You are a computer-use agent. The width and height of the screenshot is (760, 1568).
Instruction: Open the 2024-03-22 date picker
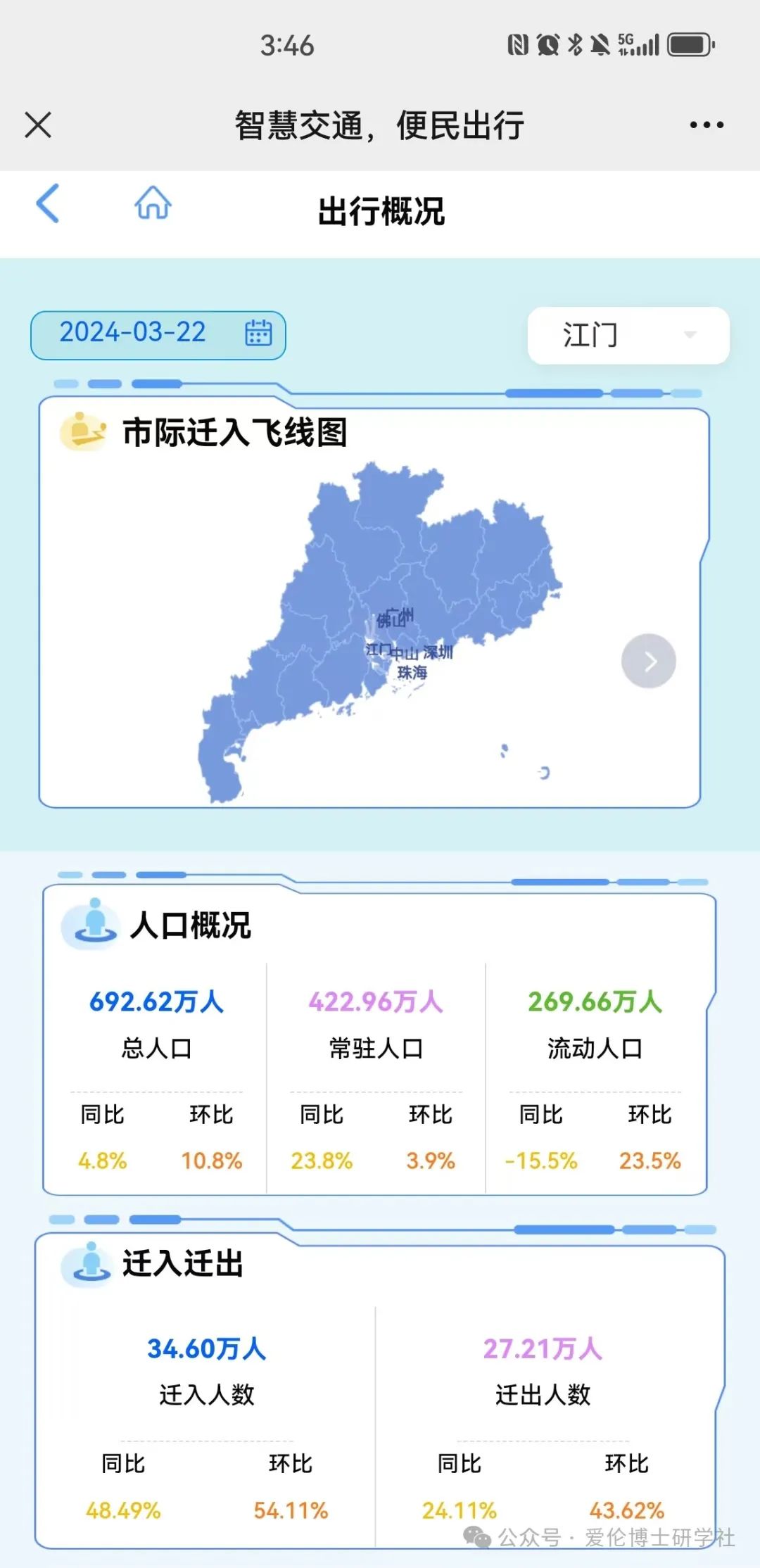point(158,334)
